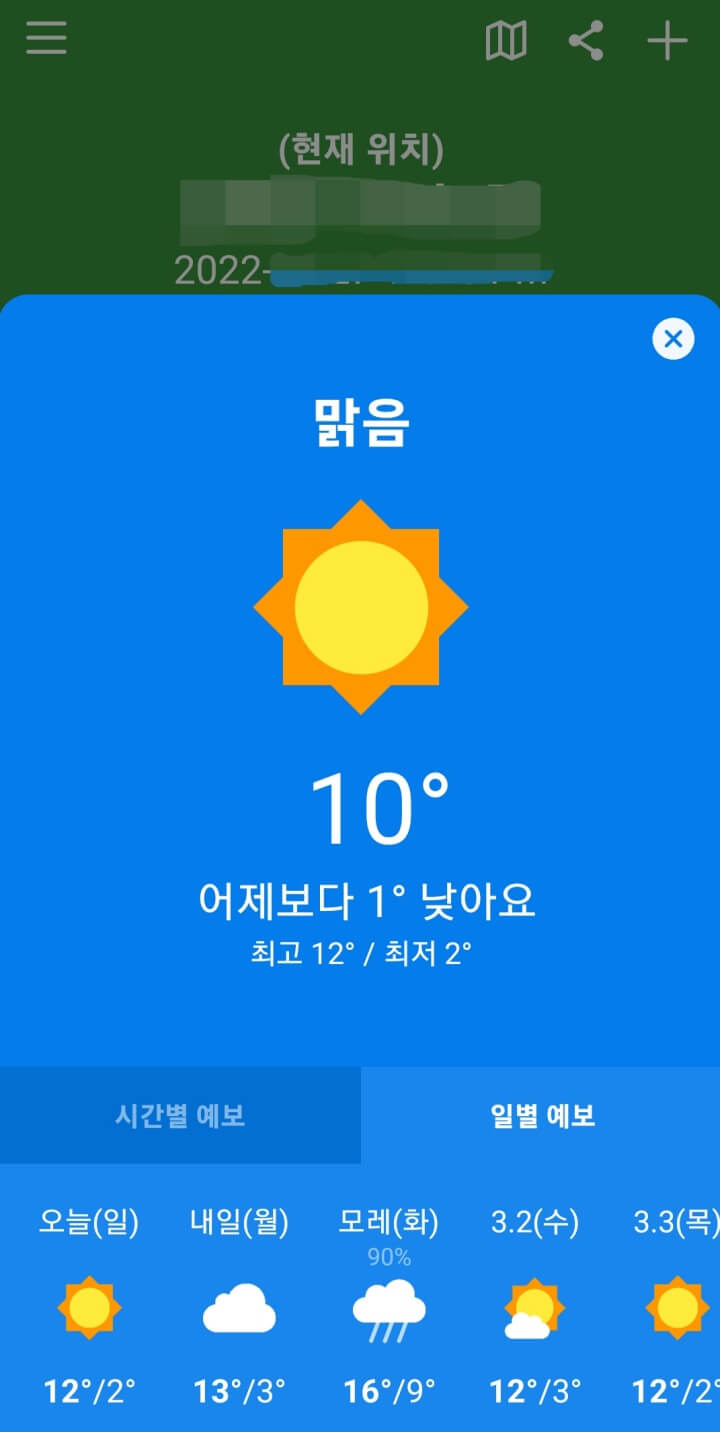Tap the sun icon under 3.3(목)
The image size is (720, 1432).
click(x=676, y=1308)
